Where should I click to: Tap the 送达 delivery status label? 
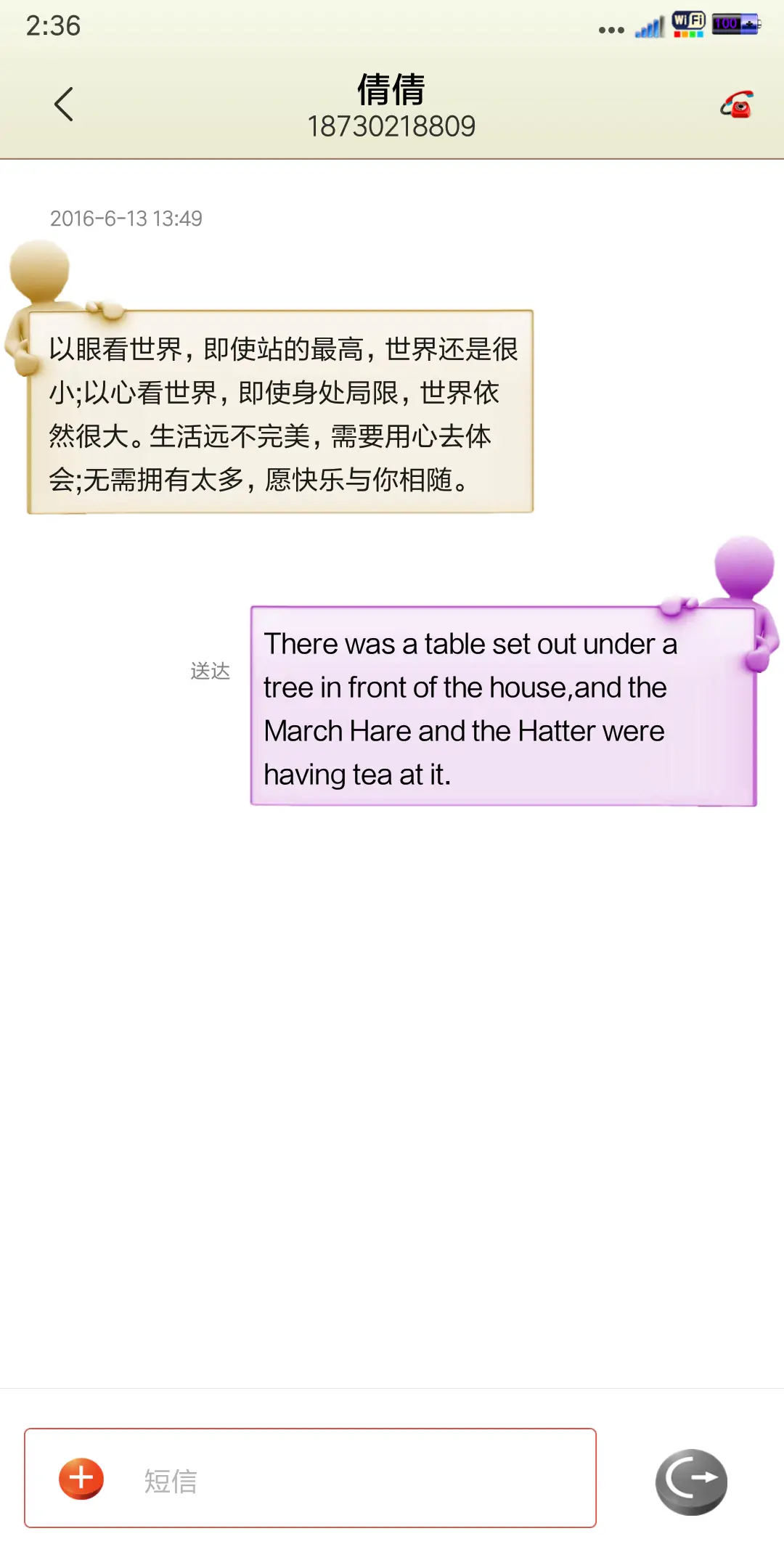click(x=211, y=671)
